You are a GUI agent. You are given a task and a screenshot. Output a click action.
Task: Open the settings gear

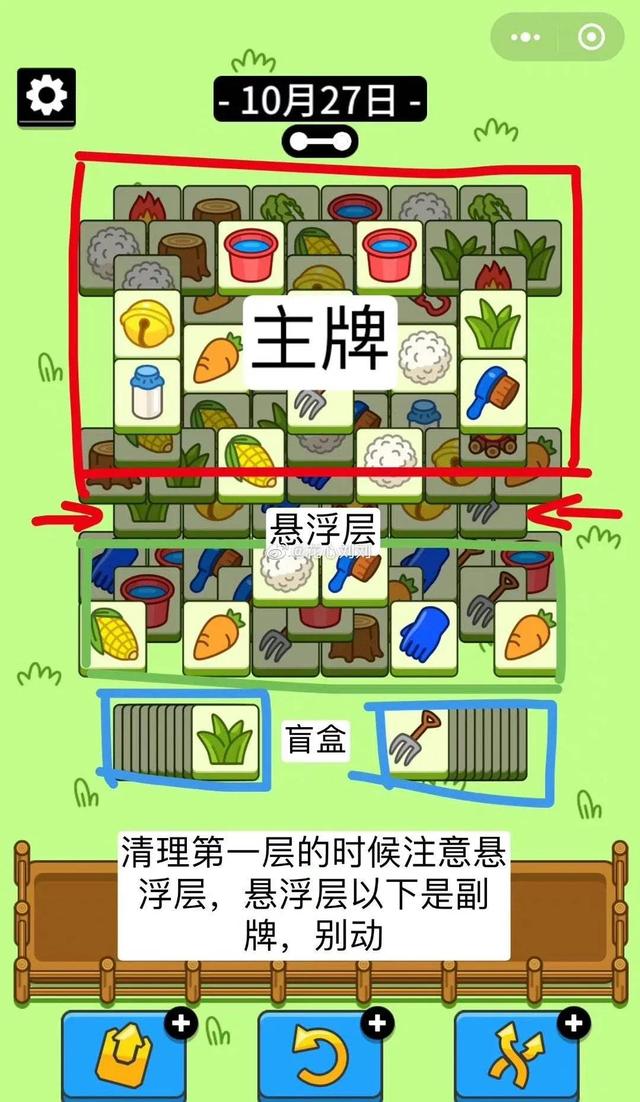(x=45, y=96)
